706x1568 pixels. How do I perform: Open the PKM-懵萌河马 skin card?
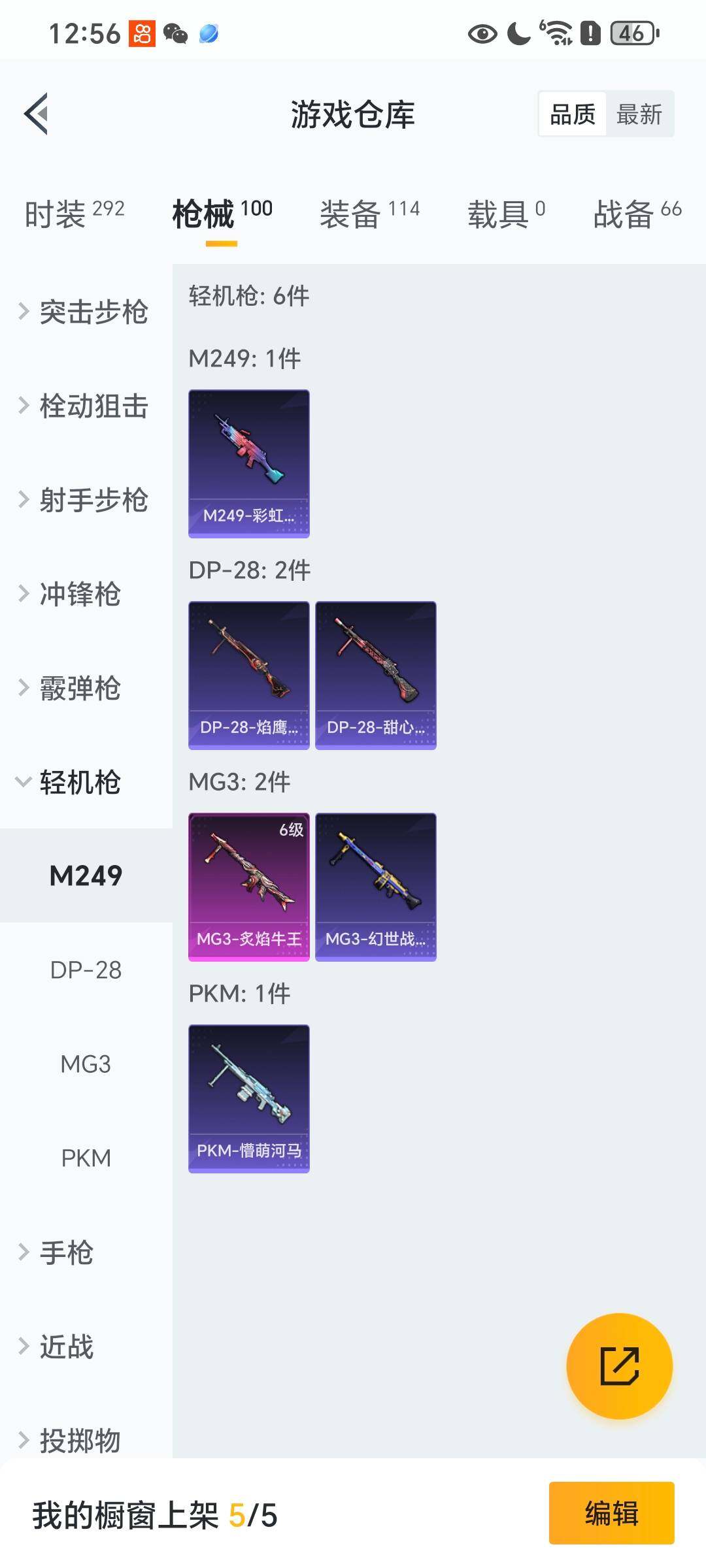tap(248, 1098)
